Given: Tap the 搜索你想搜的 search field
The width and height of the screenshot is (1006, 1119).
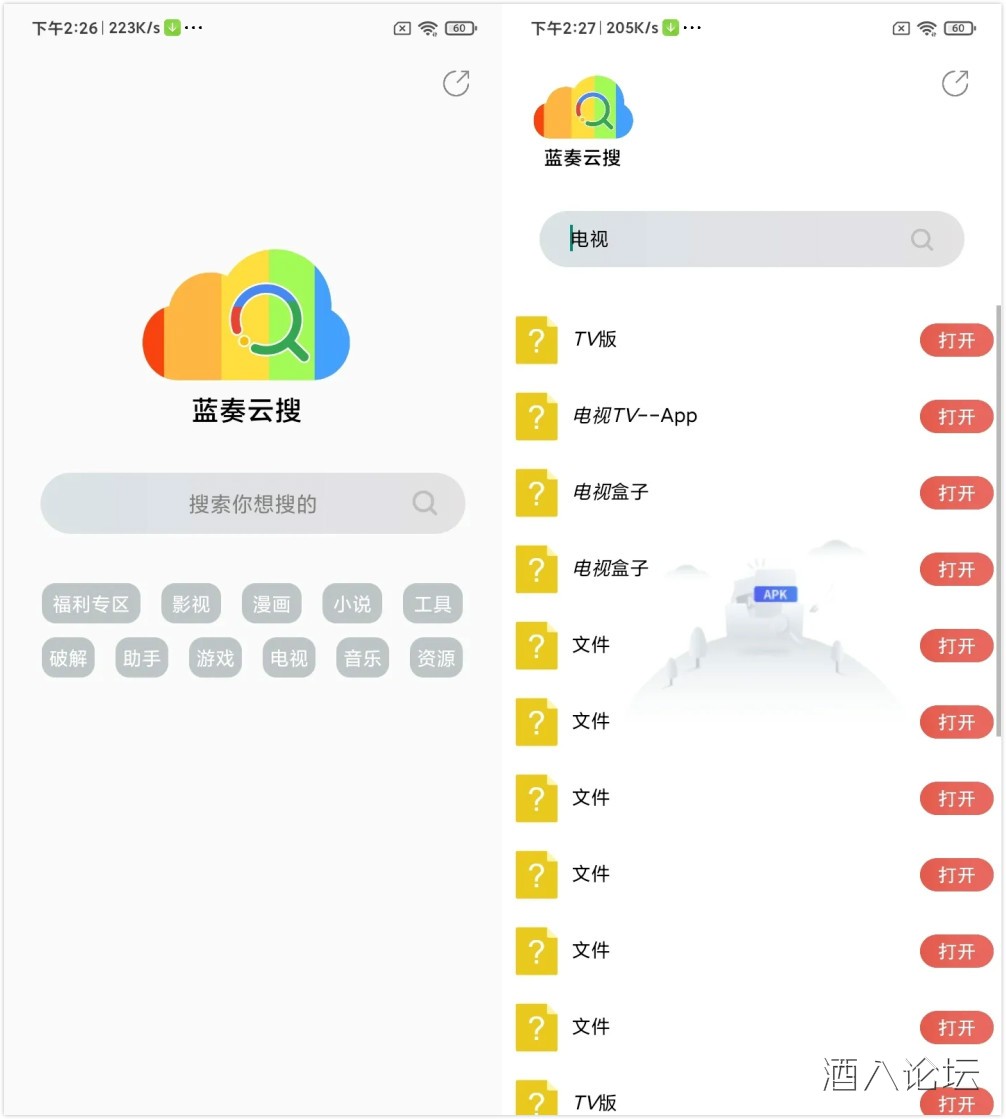Looking at the screenshot, I should [x=252, y=504].
